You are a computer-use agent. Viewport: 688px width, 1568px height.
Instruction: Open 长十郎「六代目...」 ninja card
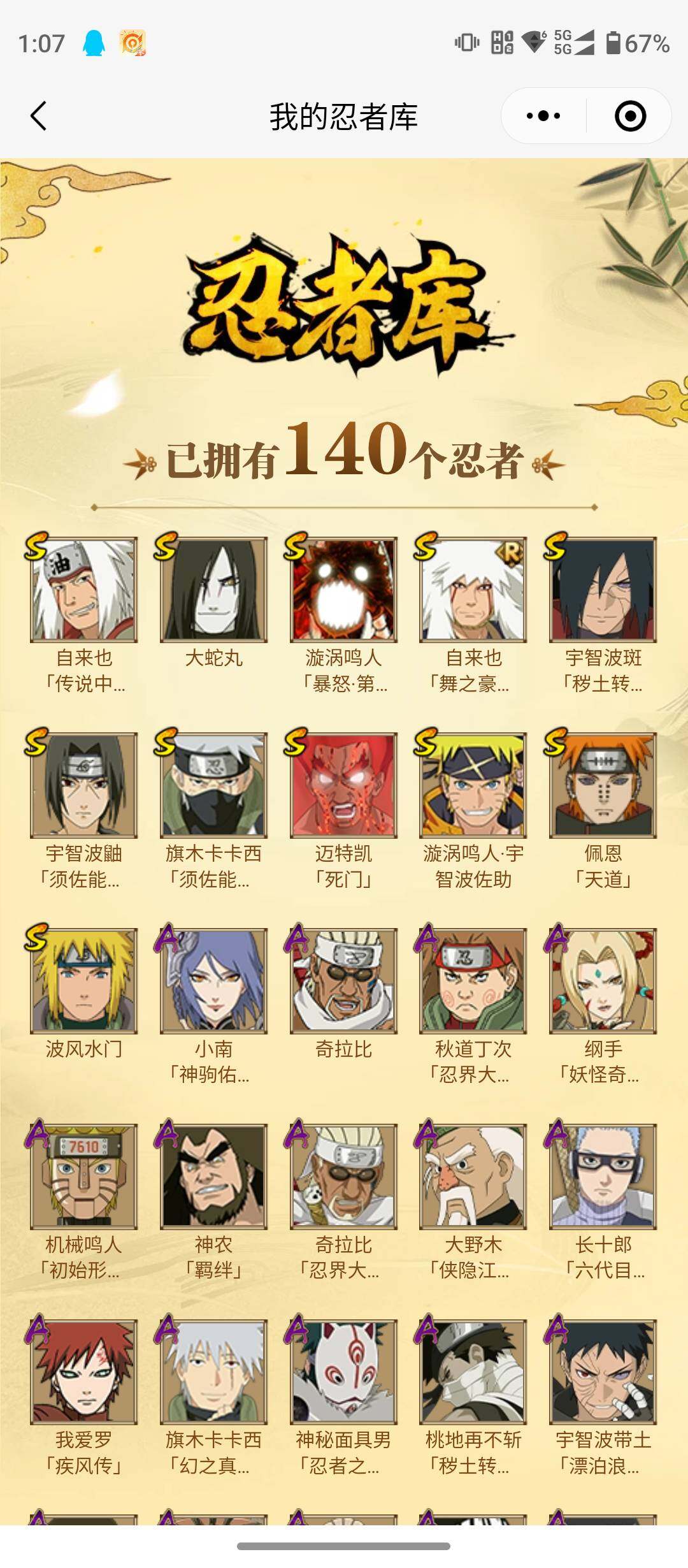[603, 1177]
